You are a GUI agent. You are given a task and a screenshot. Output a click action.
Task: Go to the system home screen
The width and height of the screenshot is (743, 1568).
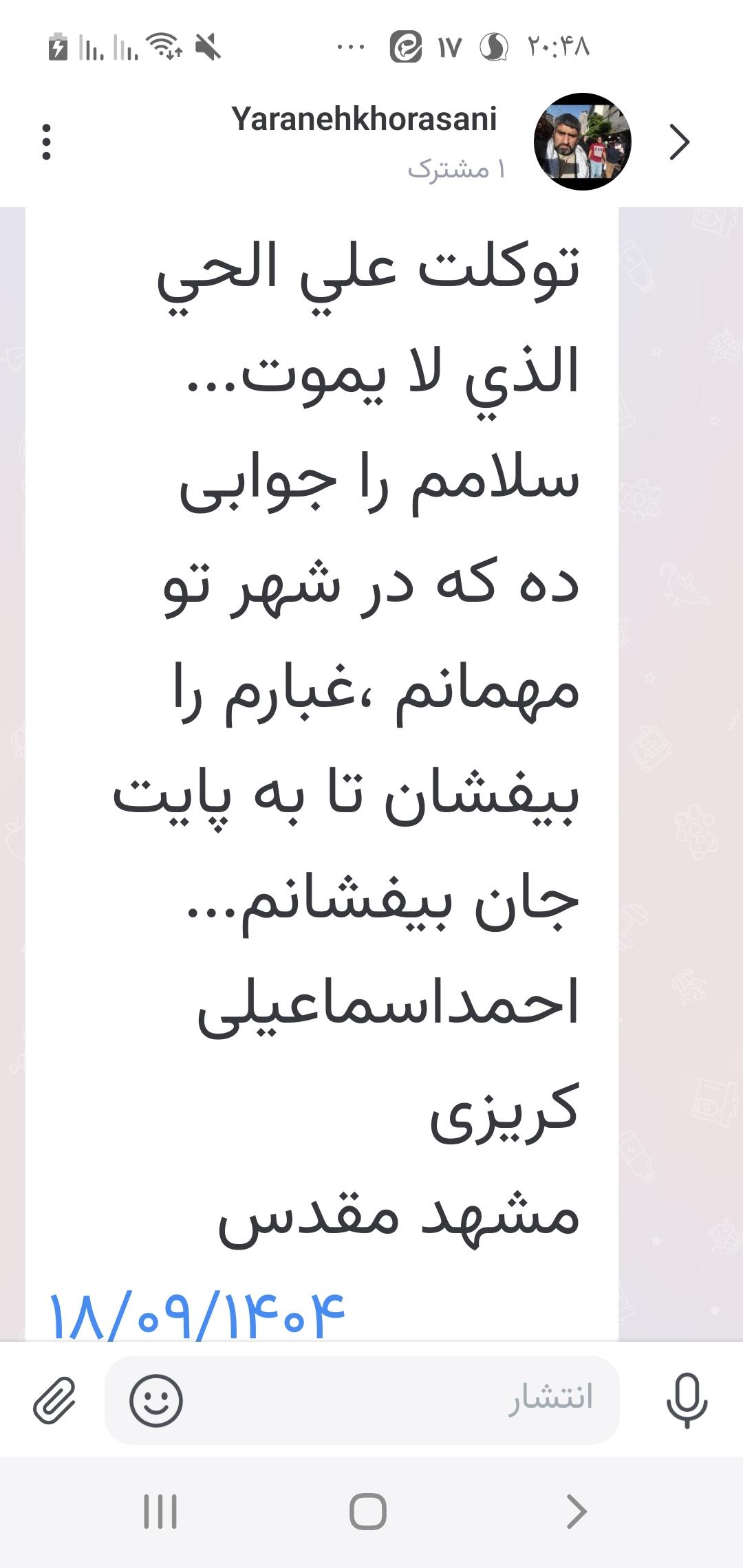click(368, 1512)
